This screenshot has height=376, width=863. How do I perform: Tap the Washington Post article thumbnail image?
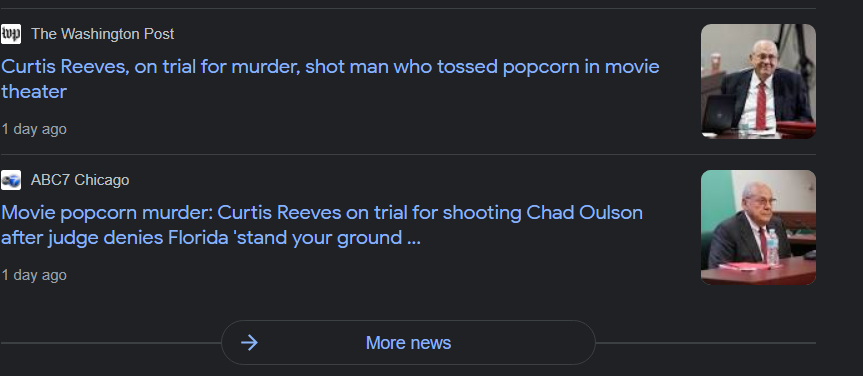point(758,81)
